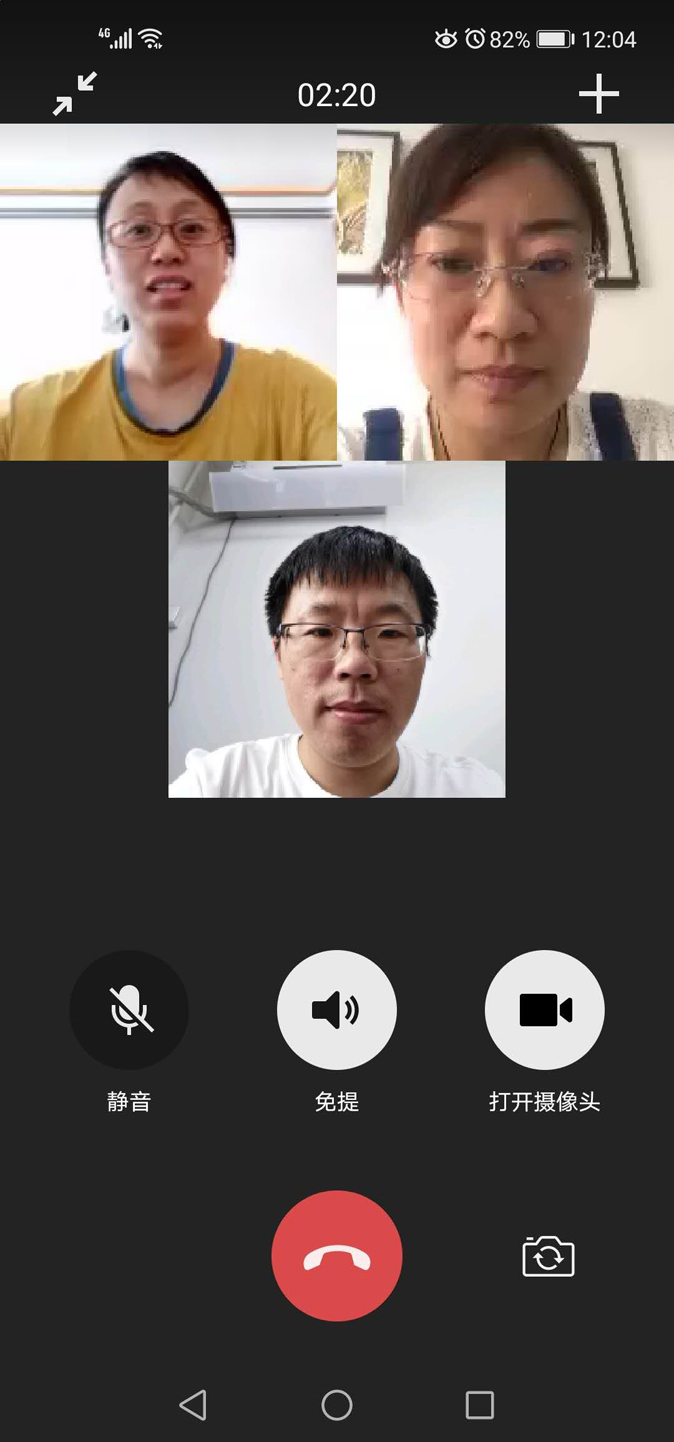This screenshot has height=1442, width=674.
Task: Go back using the system back button
Action: pos(193,1405)
